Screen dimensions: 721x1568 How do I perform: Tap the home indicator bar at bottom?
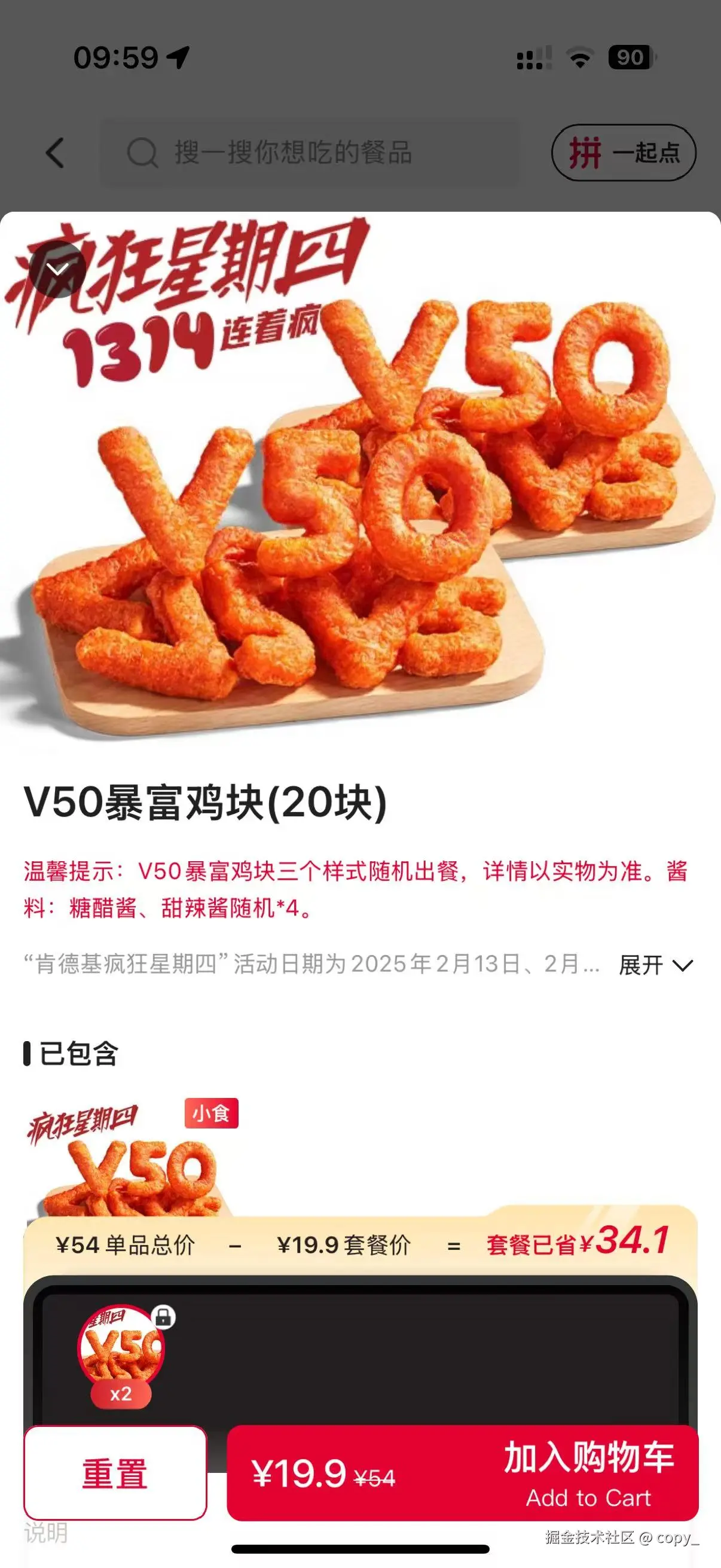(x=360, y=1549)
